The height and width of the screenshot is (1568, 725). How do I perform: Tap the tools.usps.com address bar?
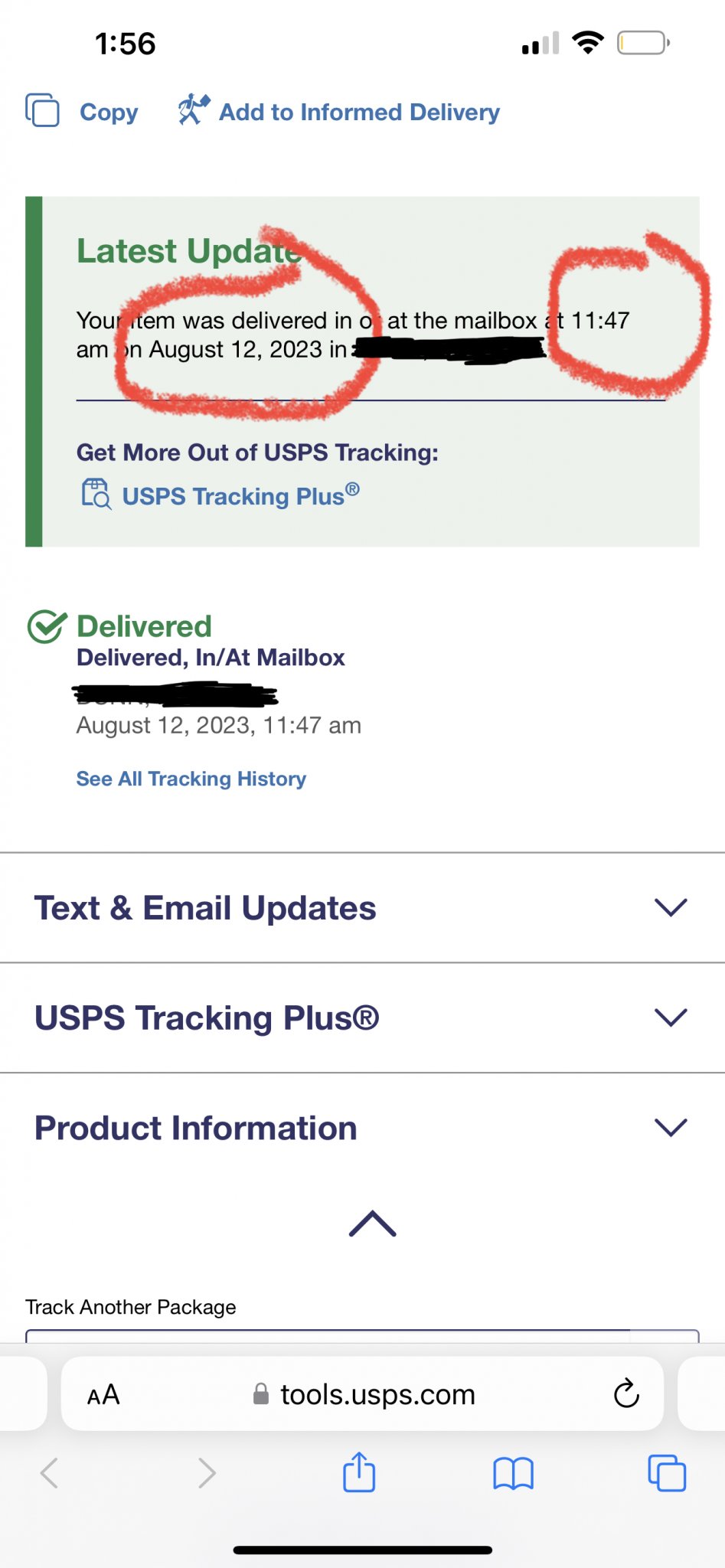[362, 1394]
